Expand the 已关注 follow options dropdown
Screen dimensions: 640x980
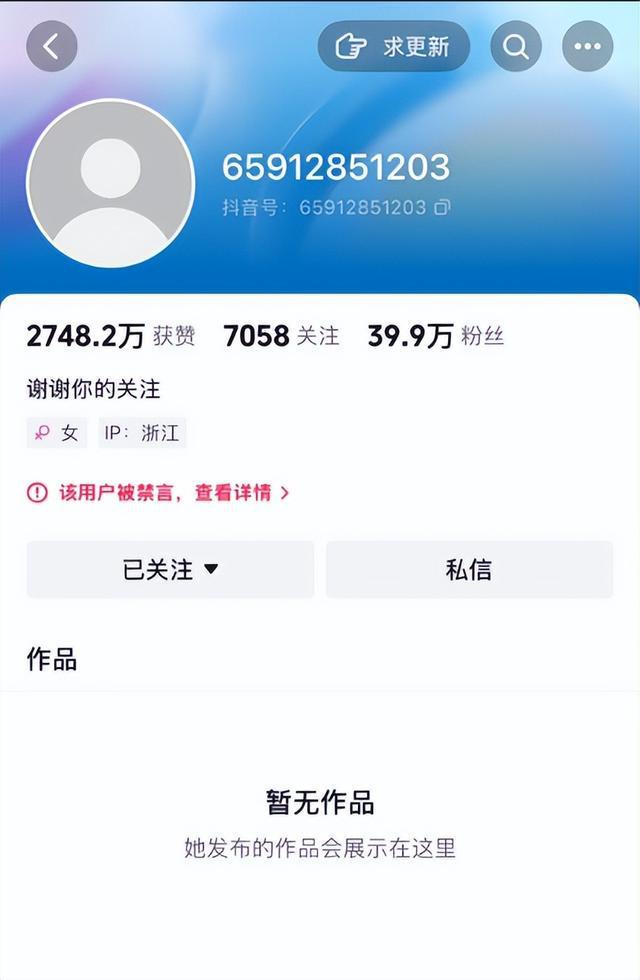click(170, 570)
